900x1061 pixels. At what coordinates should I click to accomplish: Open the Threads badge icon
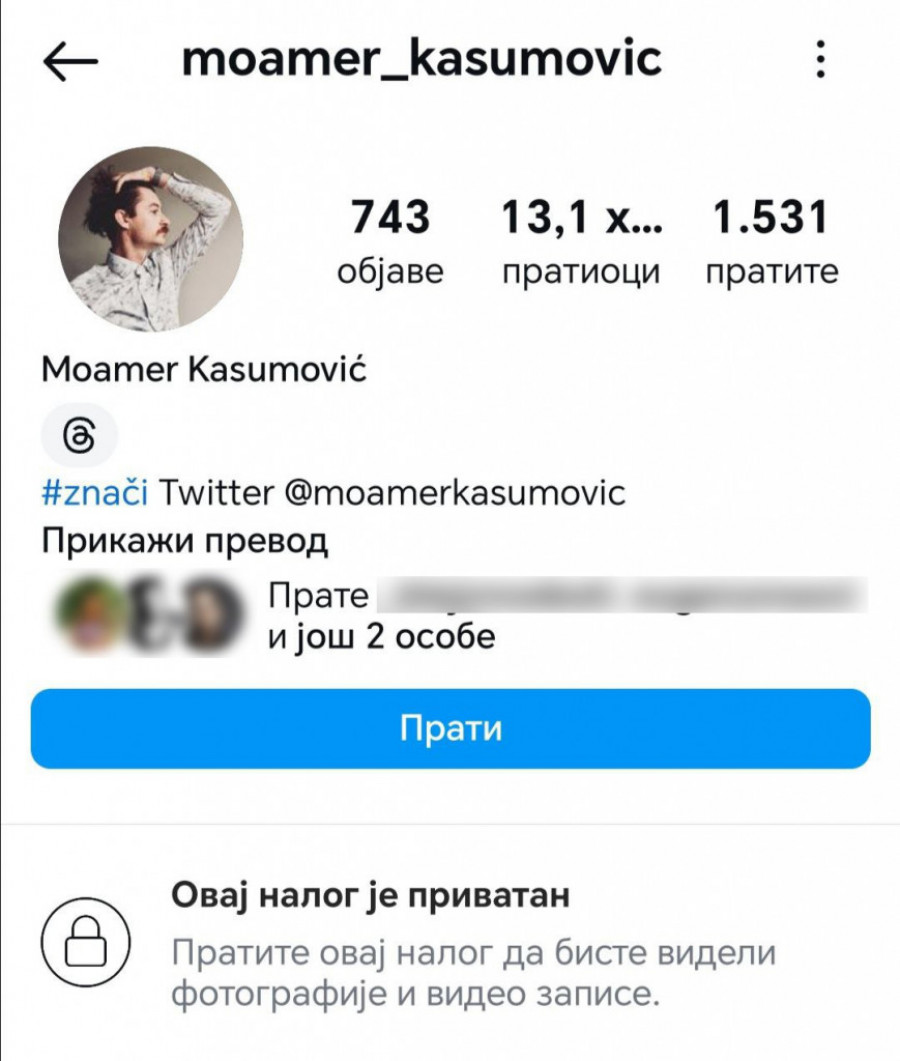(80, 436)
